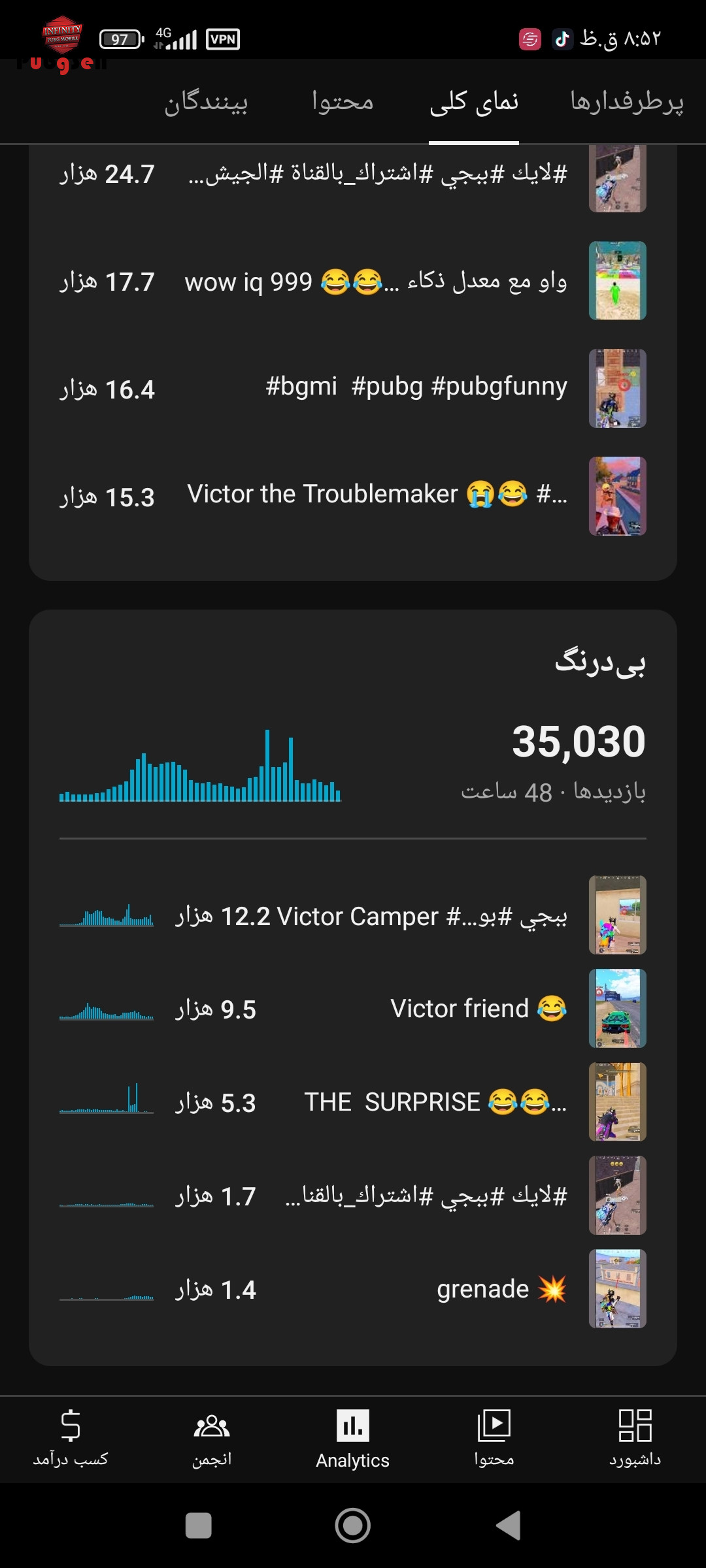Switch to the بینندگان tab
Screen dimensions: 706x1568
coord(207,102)
